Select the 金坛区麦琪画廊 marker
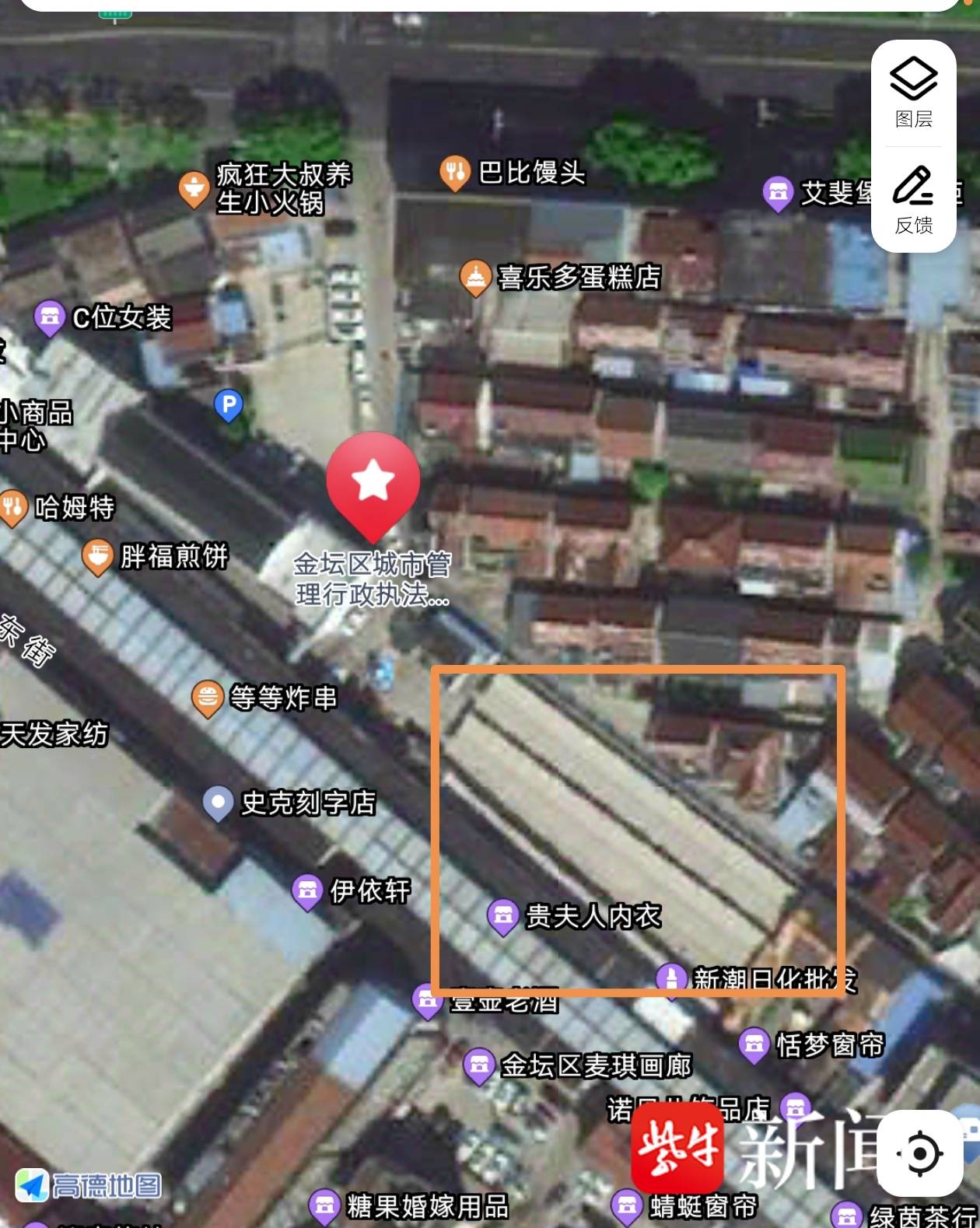980x1228 pixels. [x=479, y=1065]
